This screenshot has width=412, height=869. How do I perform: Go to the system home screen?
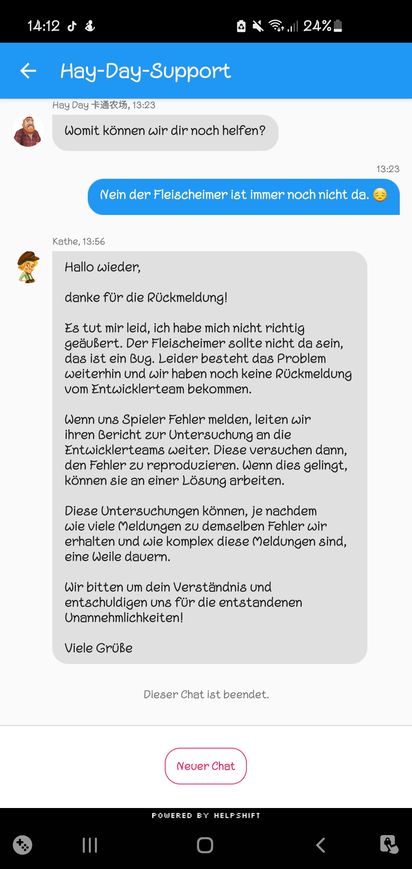(205, 845)
